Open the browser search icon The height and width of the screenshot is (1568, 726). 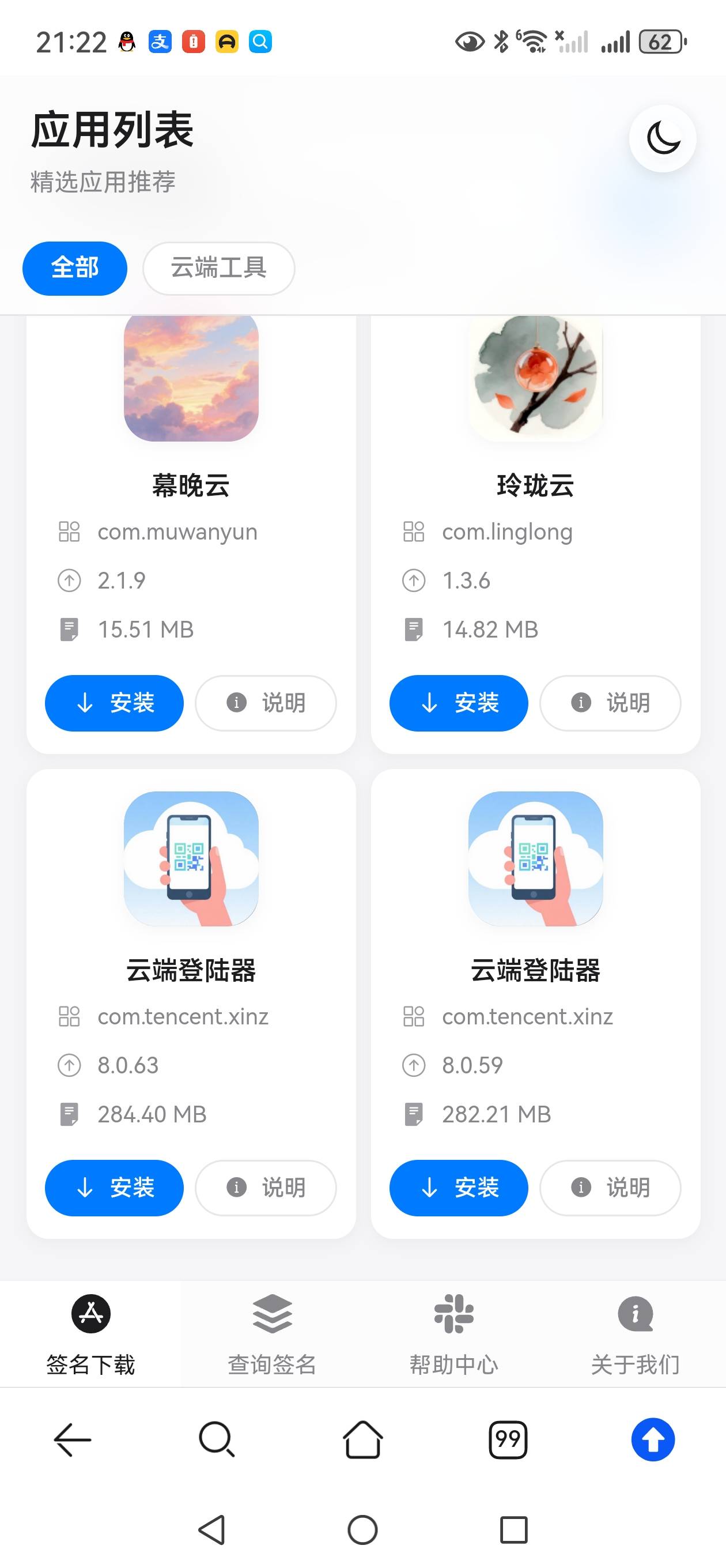(217, 1440)
